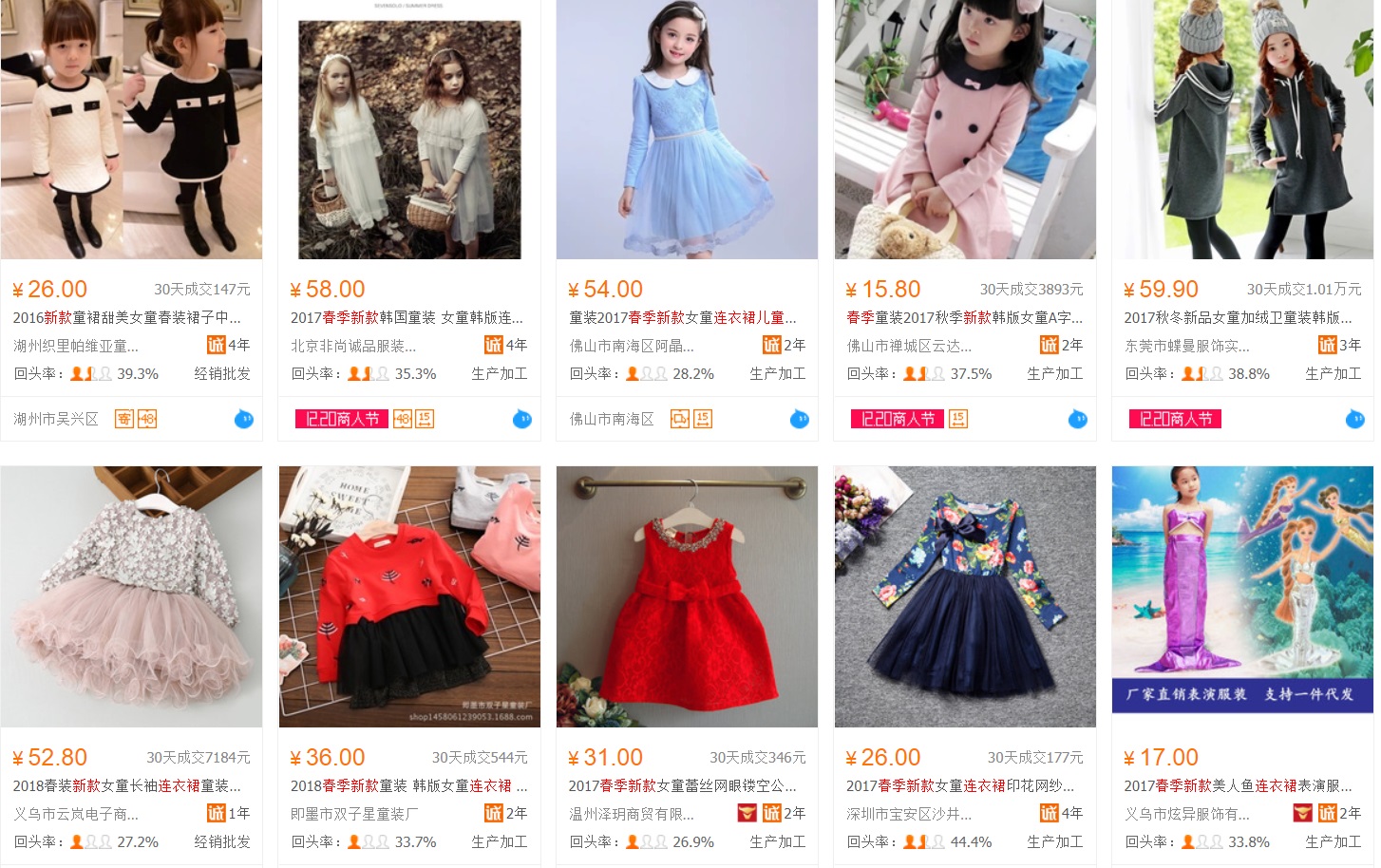View the ¥26.00 navy floral dress photo
The width and height of the screenshot is (1381, 868).
click(x=965, y=596)
